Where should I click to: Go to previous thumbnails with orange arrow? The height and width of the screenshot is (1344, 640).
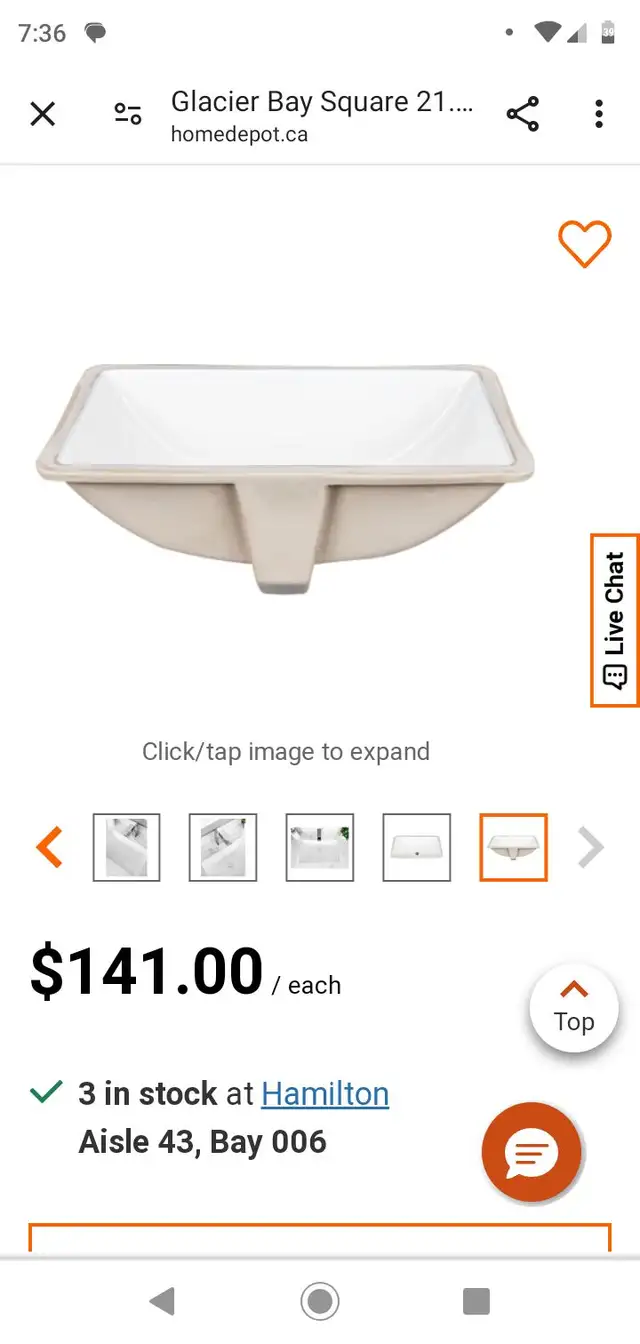[x=49, y=847]
